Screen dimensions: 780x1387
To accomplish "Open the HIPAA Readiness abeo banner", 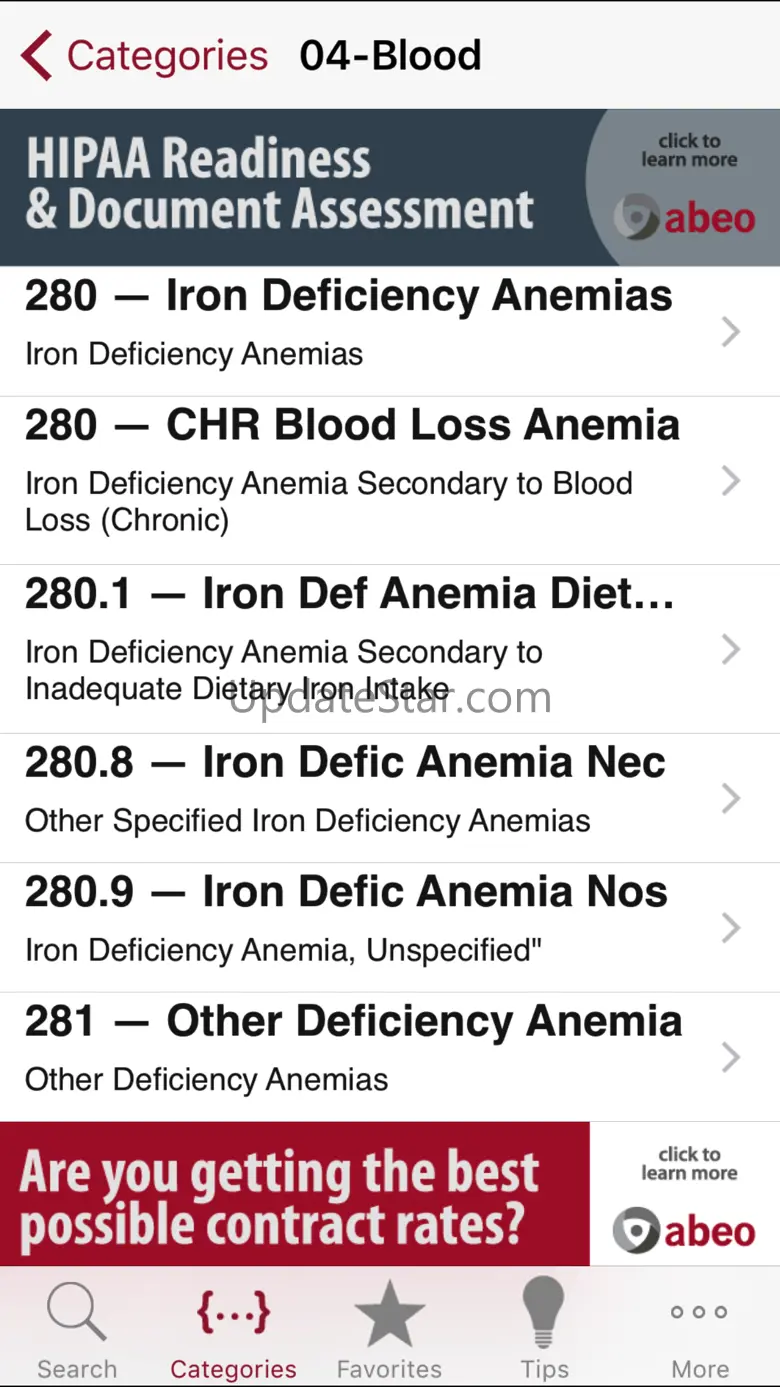I will [390, 187].
